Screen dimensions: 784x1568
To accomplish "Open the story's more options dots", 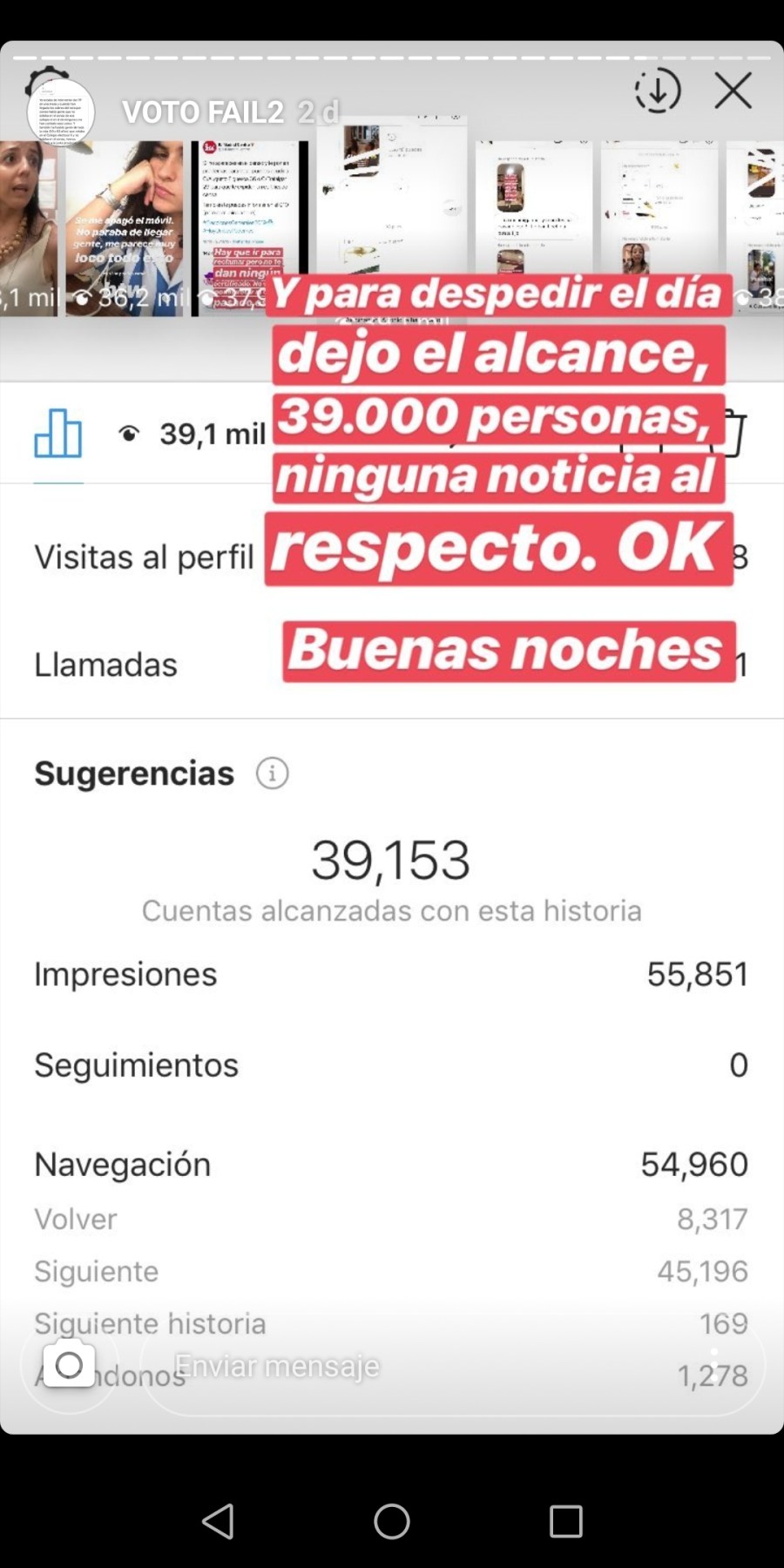I will click(x=714, y=1365).
